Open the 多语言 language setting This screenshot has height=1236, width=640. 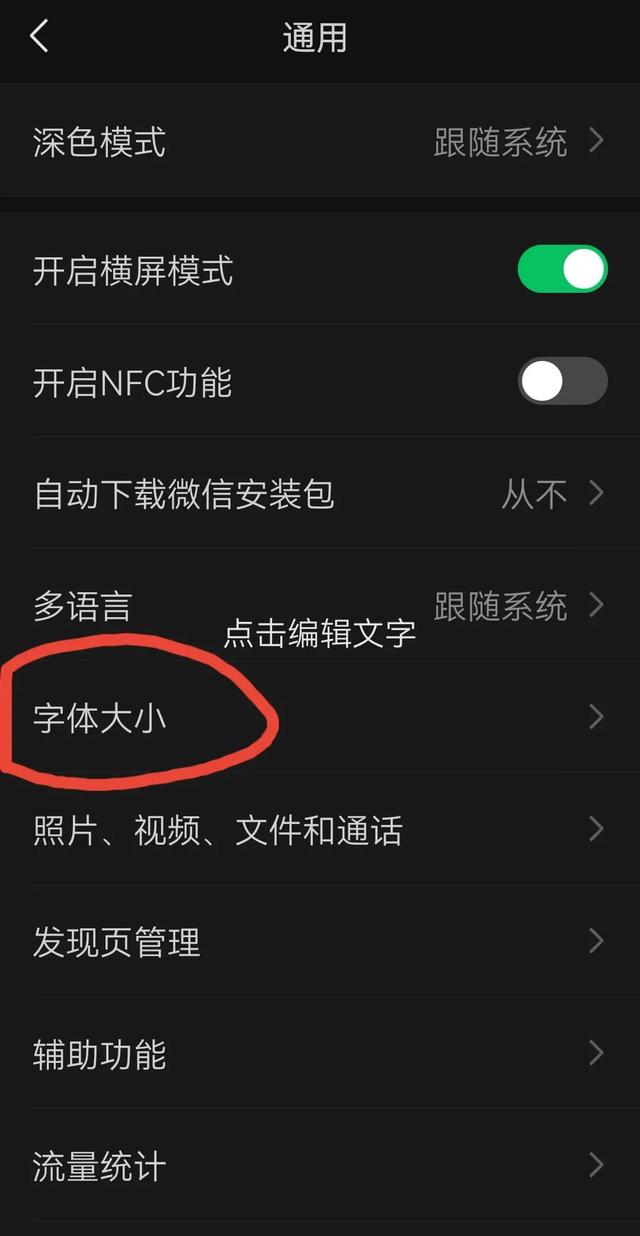coord(320,606)
